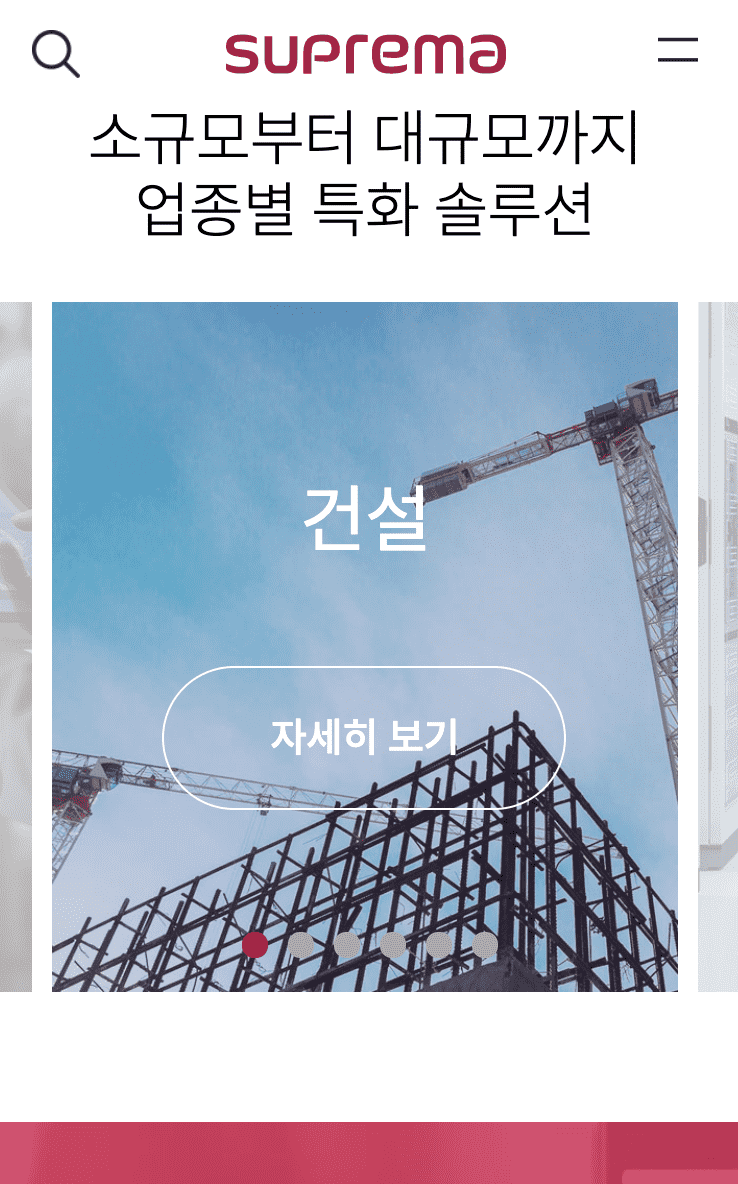
Task: Tap the 자세히 보기 button
Action: 364,737
